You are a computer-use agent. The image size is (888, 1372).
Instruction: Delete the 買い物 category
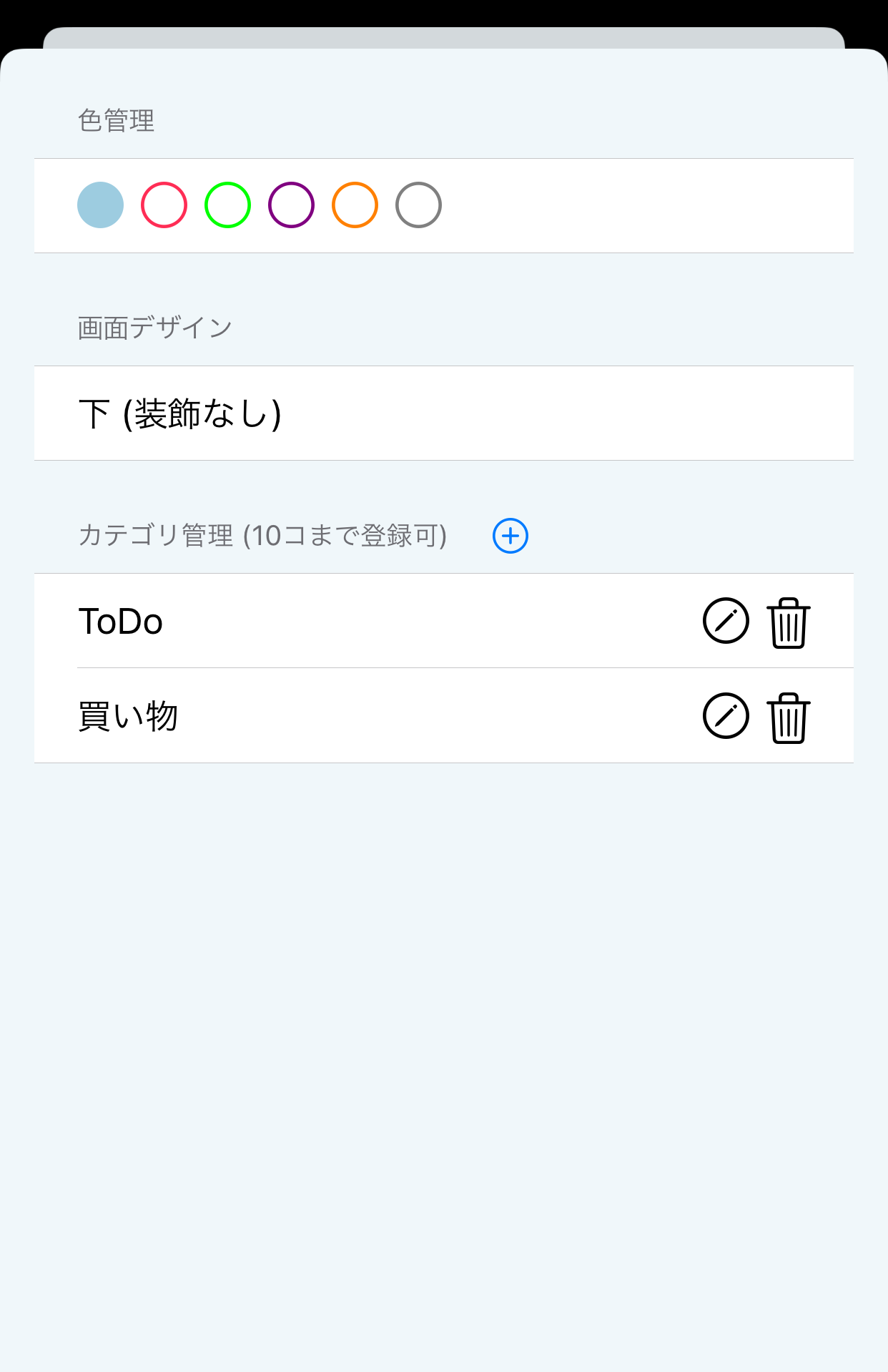click(x=789, y=717)
